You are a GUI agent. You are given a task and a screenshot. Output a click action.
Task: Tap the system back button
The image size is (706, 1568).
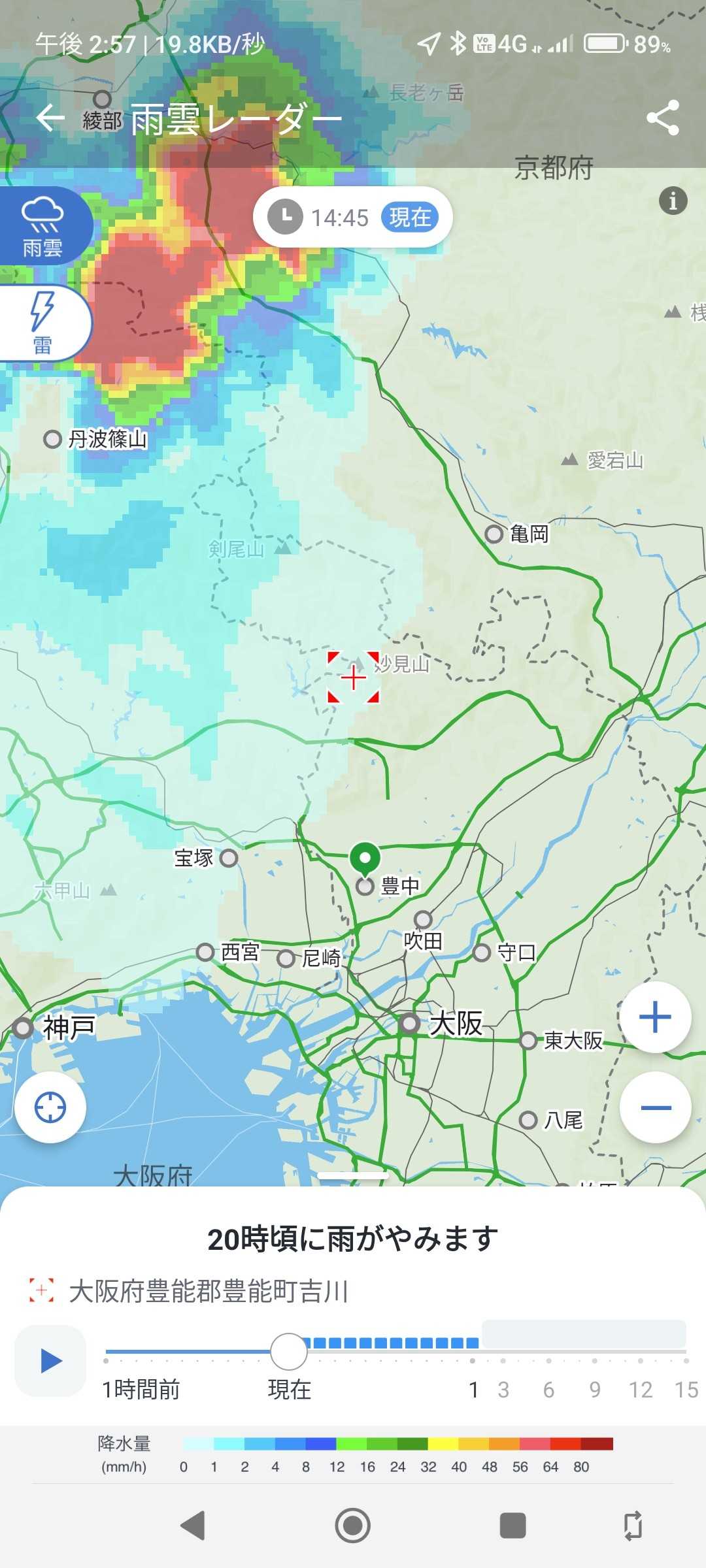(193, 1526)
